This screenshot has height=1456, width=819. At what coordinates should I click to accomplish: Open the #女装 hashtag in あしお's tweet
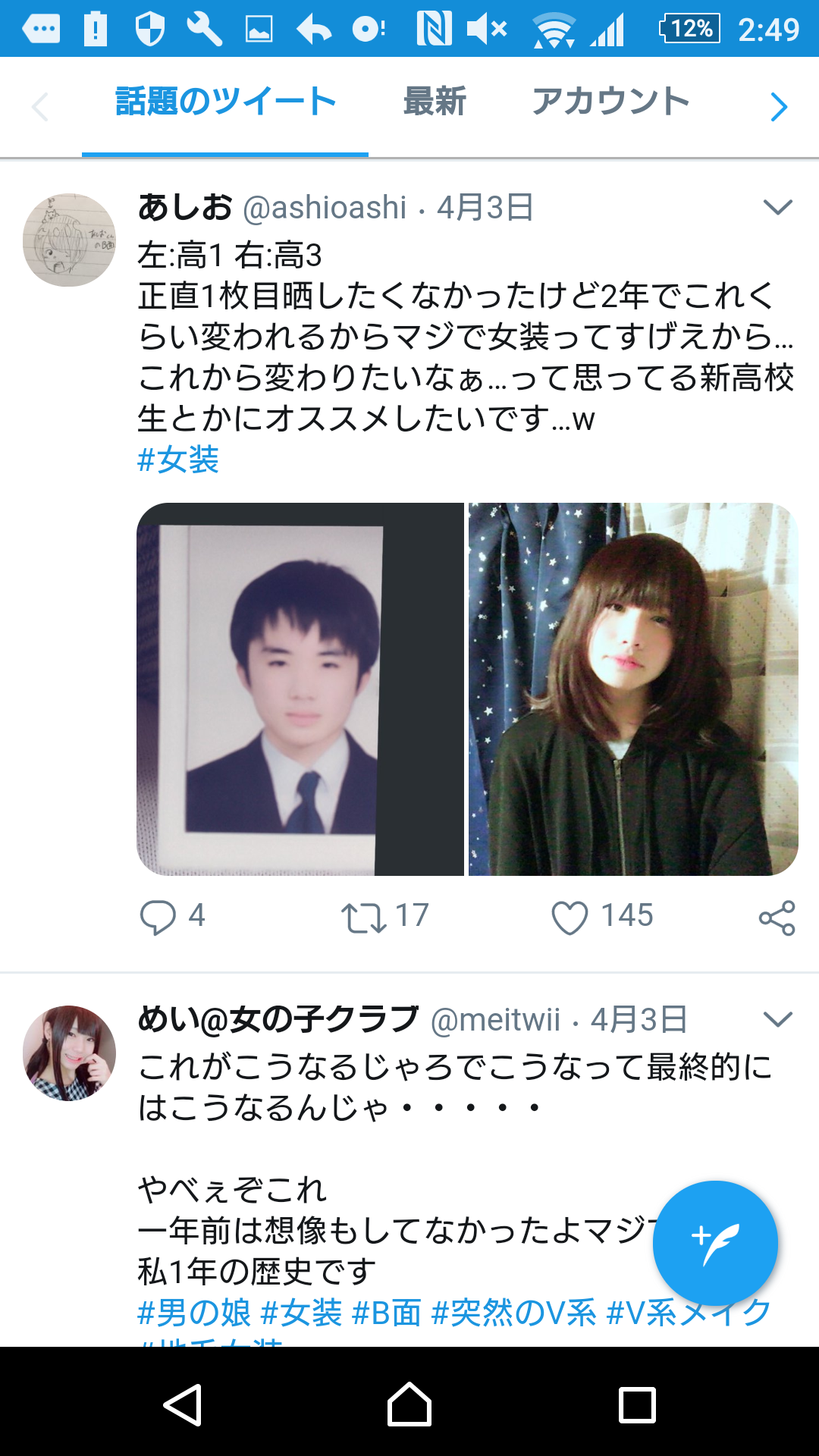point(178,460)
